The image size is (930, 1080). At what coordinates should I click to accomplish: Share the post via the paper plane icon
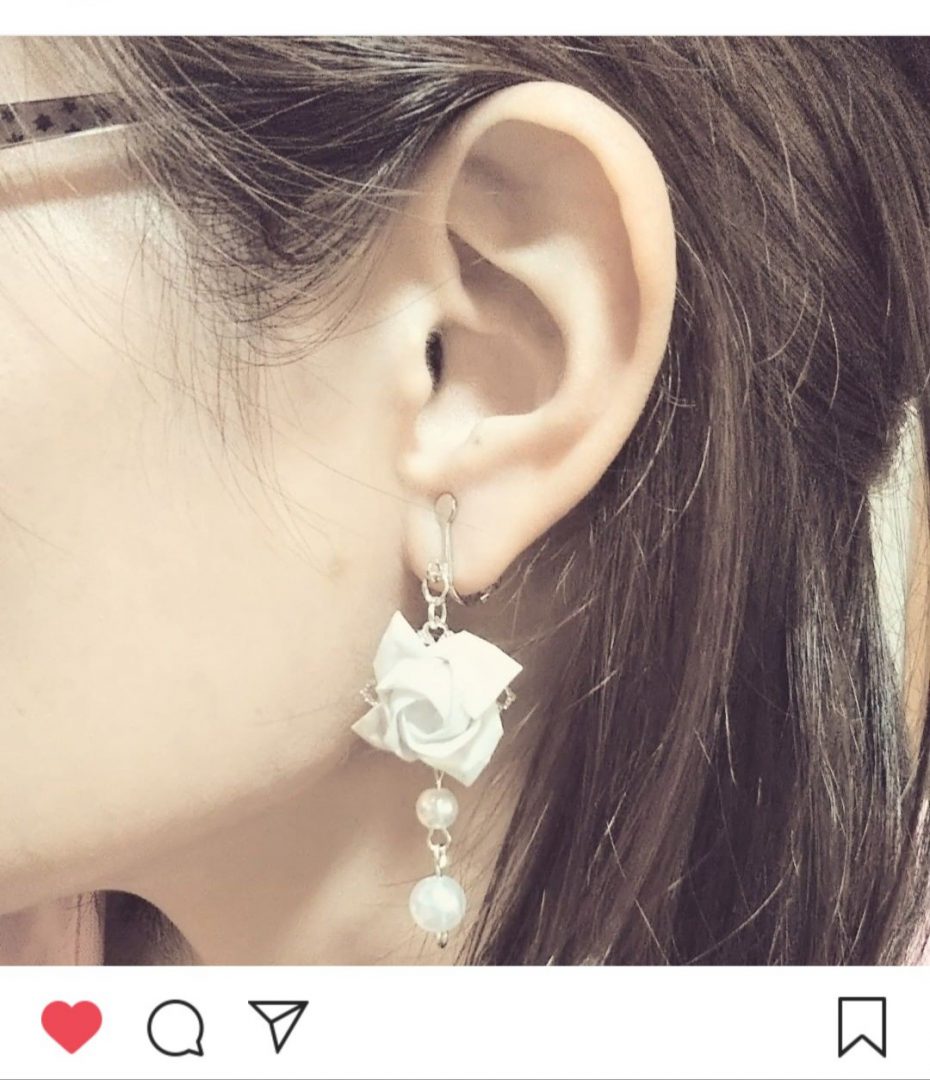pyautogui.click(x=277, y=1025)
